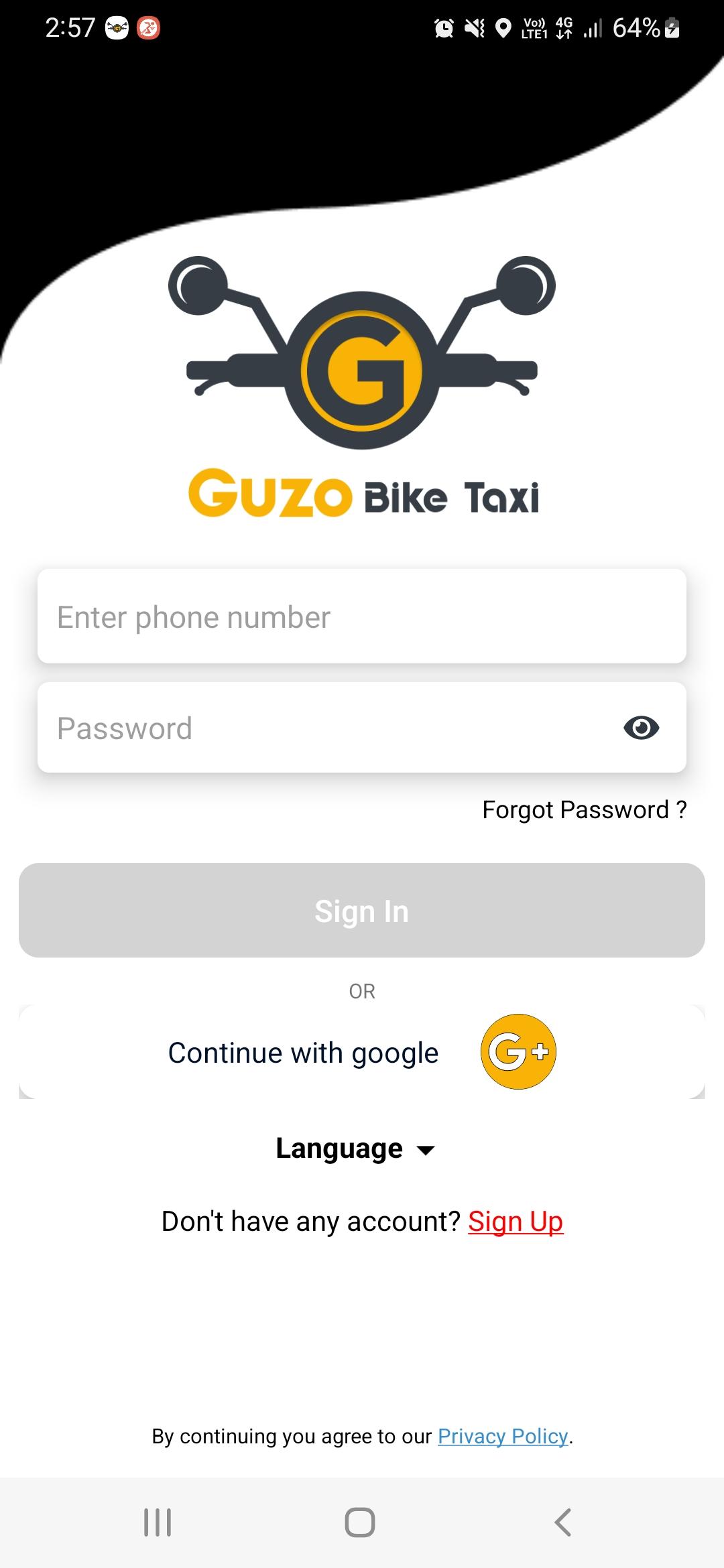Toggle password visibility with the eye icon
724x1568 pixels.
click(641, 728)
